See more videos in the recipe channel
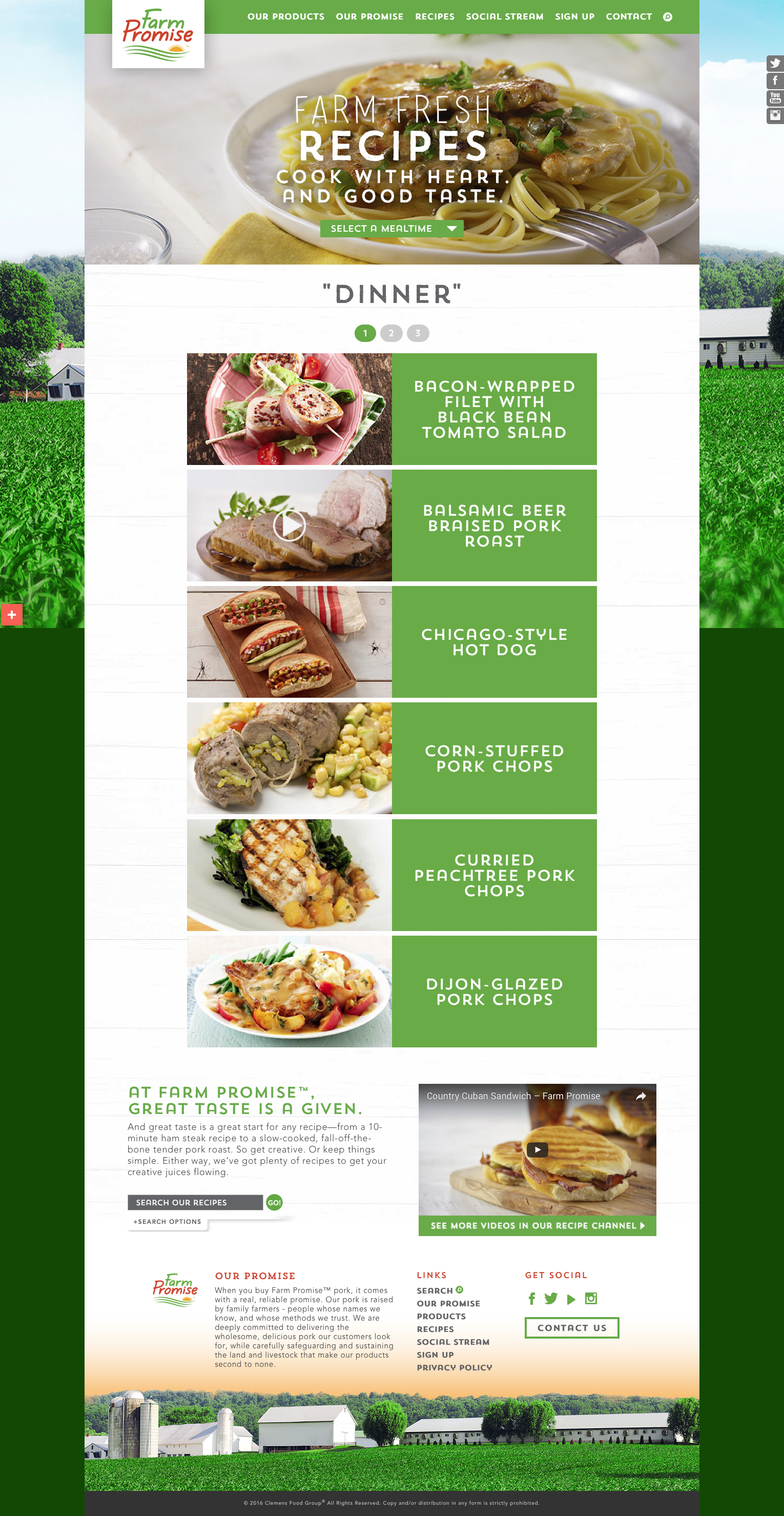Screen dimensions: 784x1516 point(537,1225)
